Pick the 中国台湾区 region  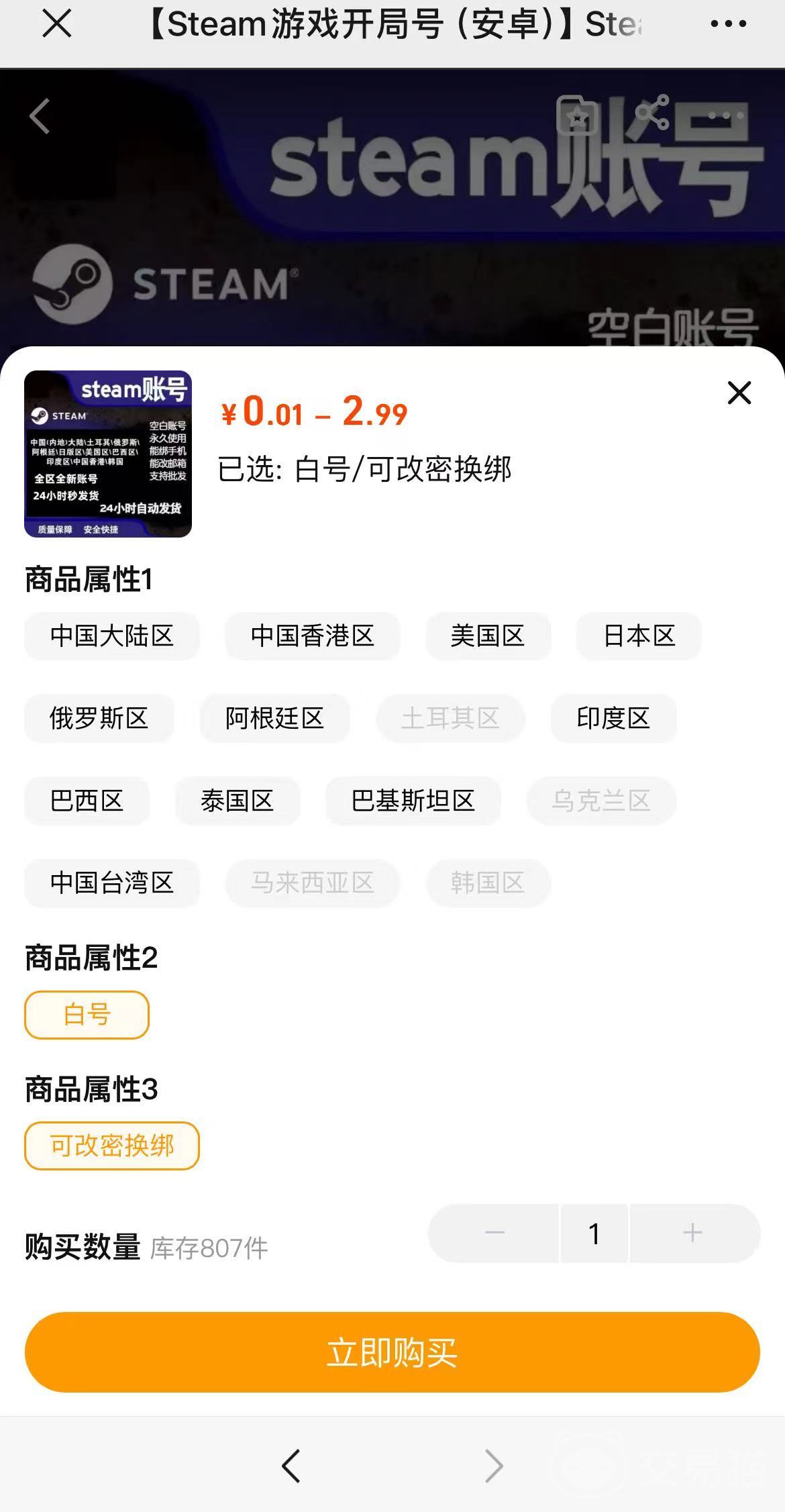[x=112, y=883]
